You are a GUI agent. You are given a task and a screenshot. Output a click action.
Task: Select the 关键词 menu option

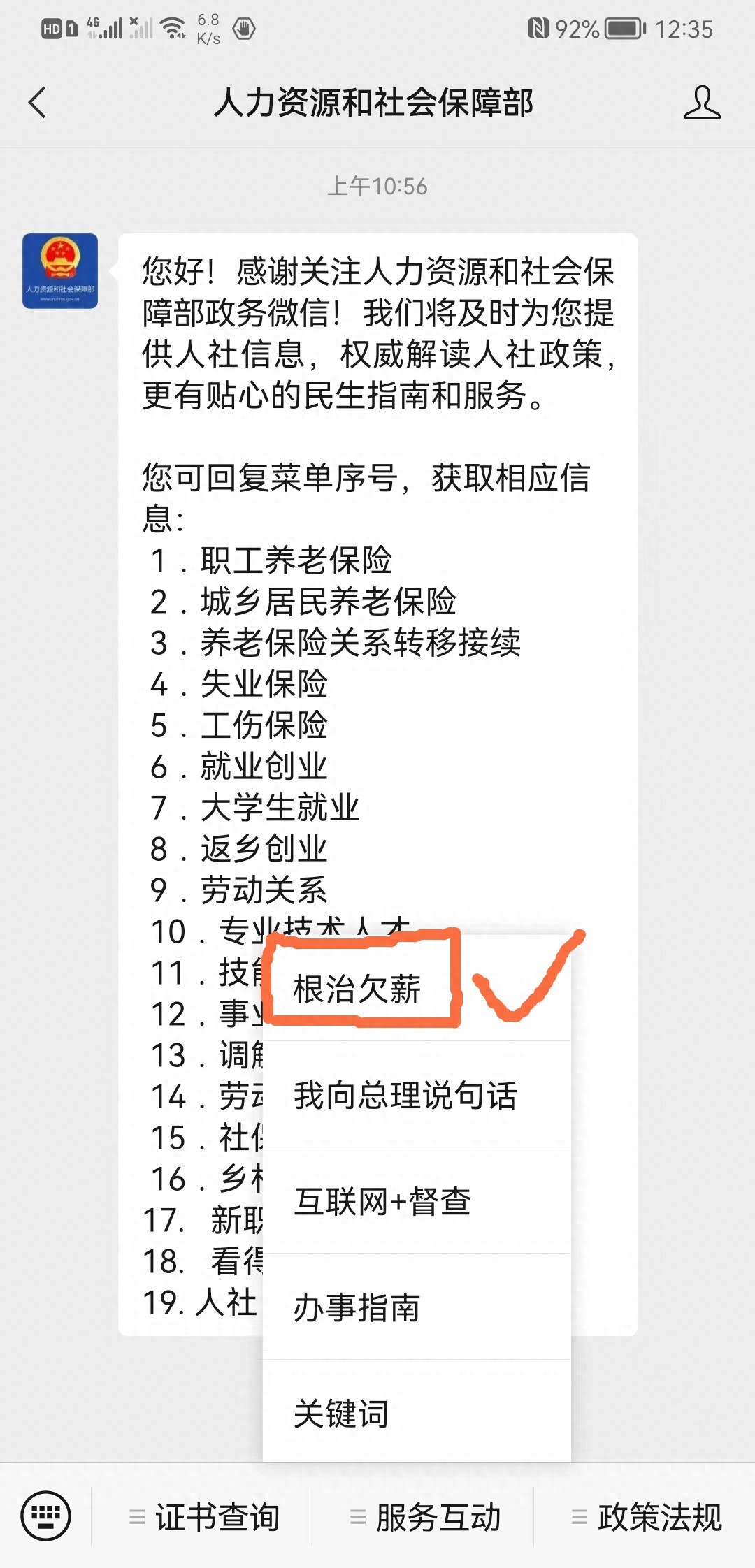(341, 1414)
